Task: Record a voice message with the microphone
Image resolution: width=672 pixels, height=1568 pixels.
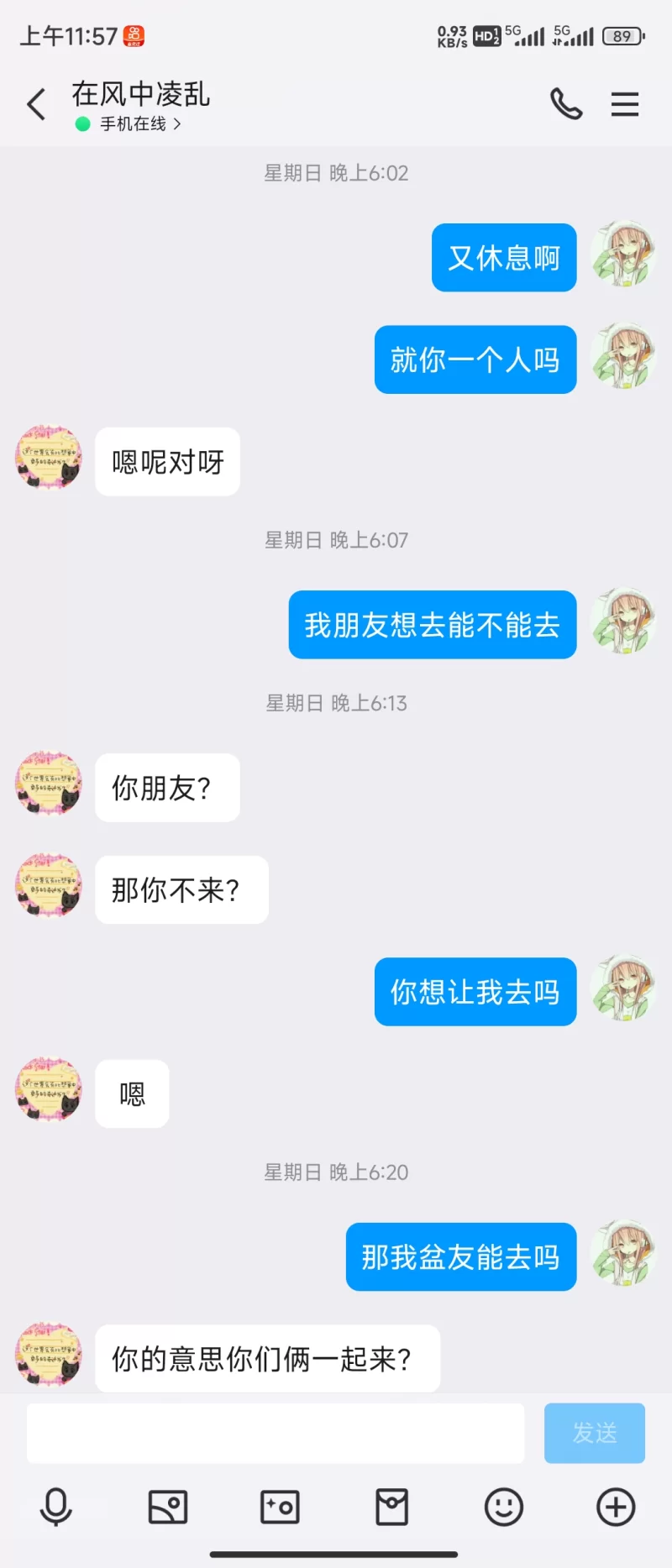Action: [56, 1507]
